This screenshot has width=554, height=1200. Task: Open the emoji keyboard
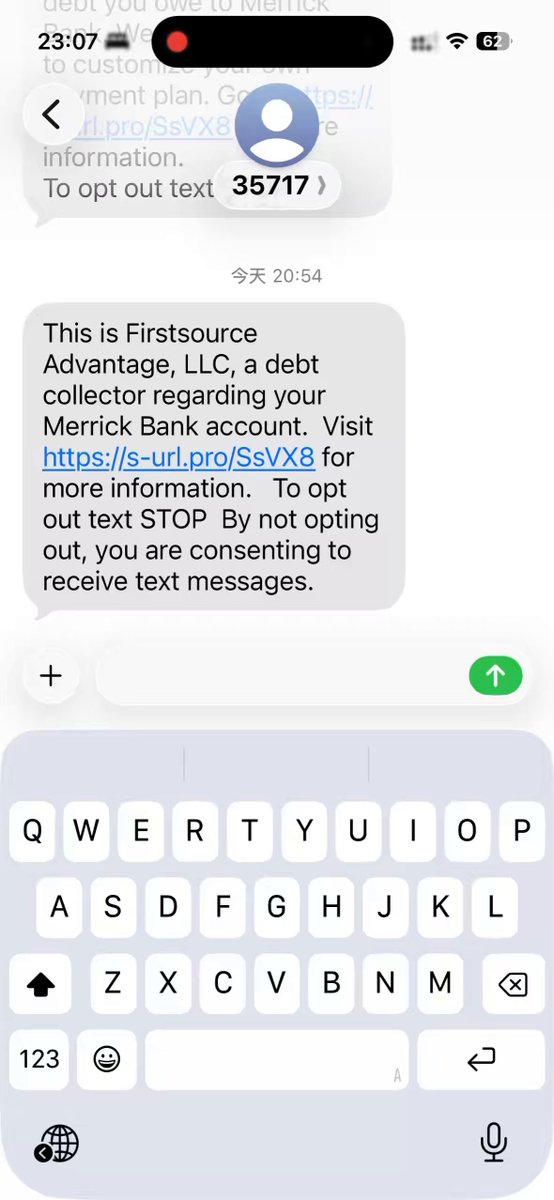tap(107, 1059)
